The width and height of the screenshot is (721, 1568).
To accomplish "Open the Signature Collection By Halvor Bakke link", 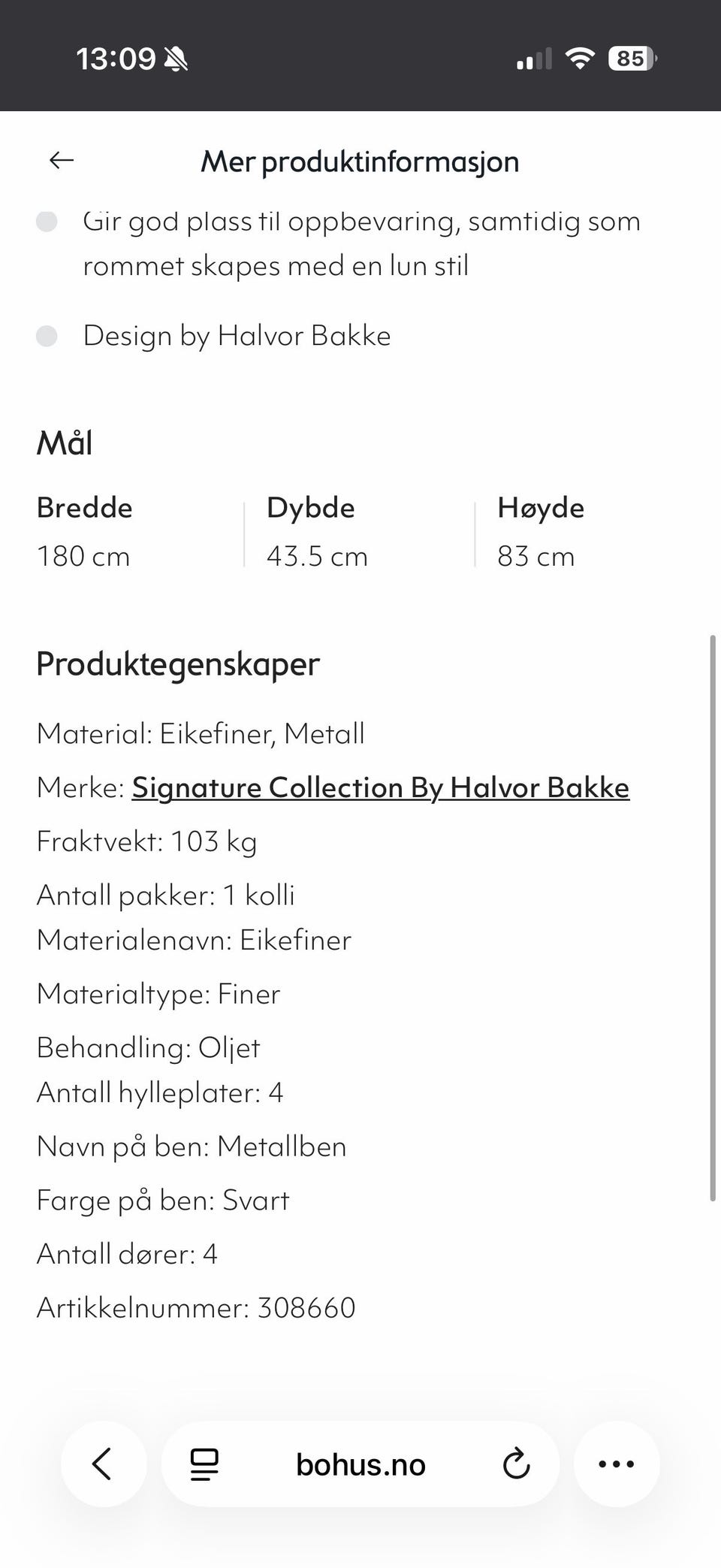I will pos(380,788).
